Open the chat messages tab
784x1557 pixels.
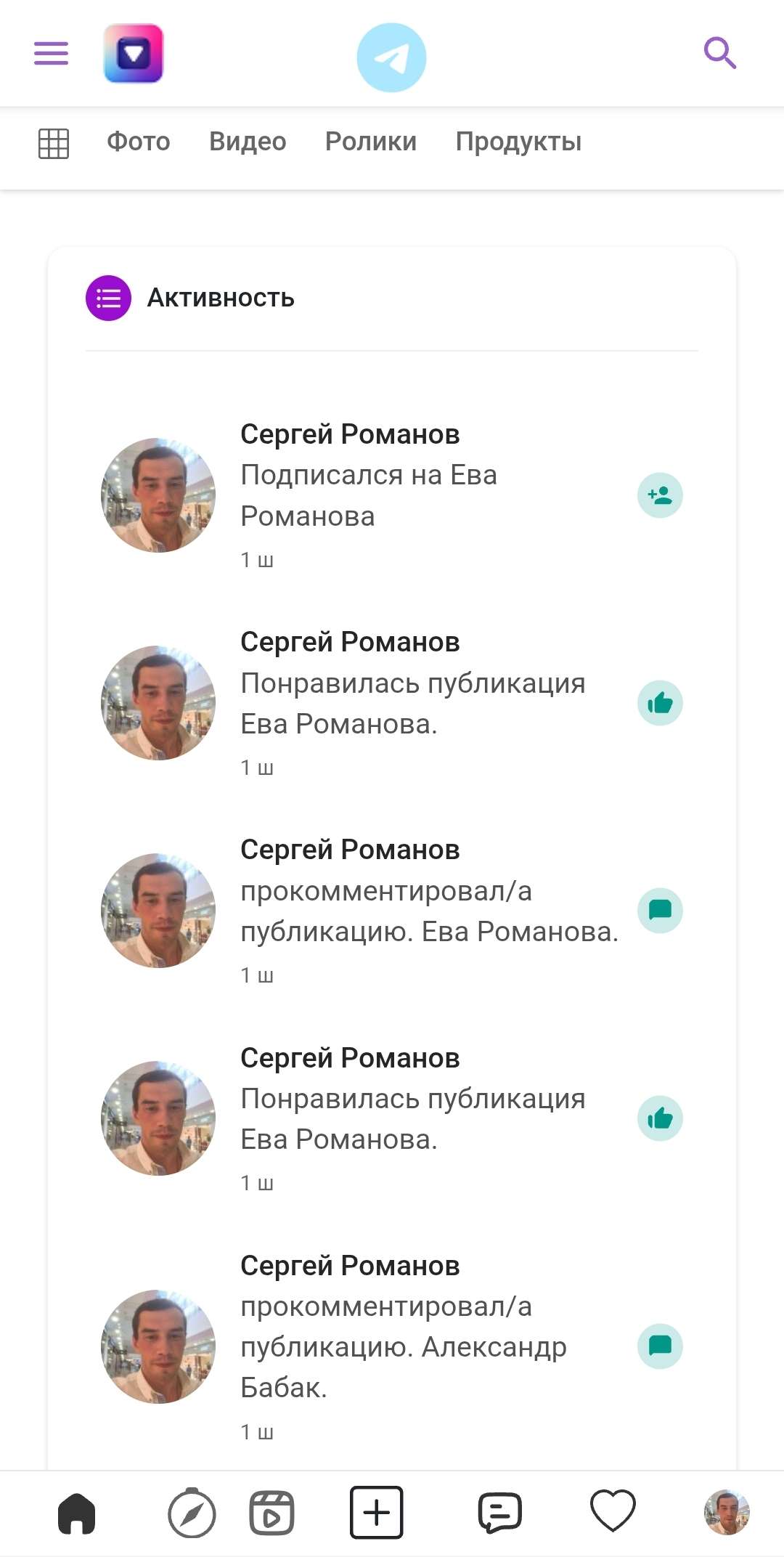coord(499,1513)
